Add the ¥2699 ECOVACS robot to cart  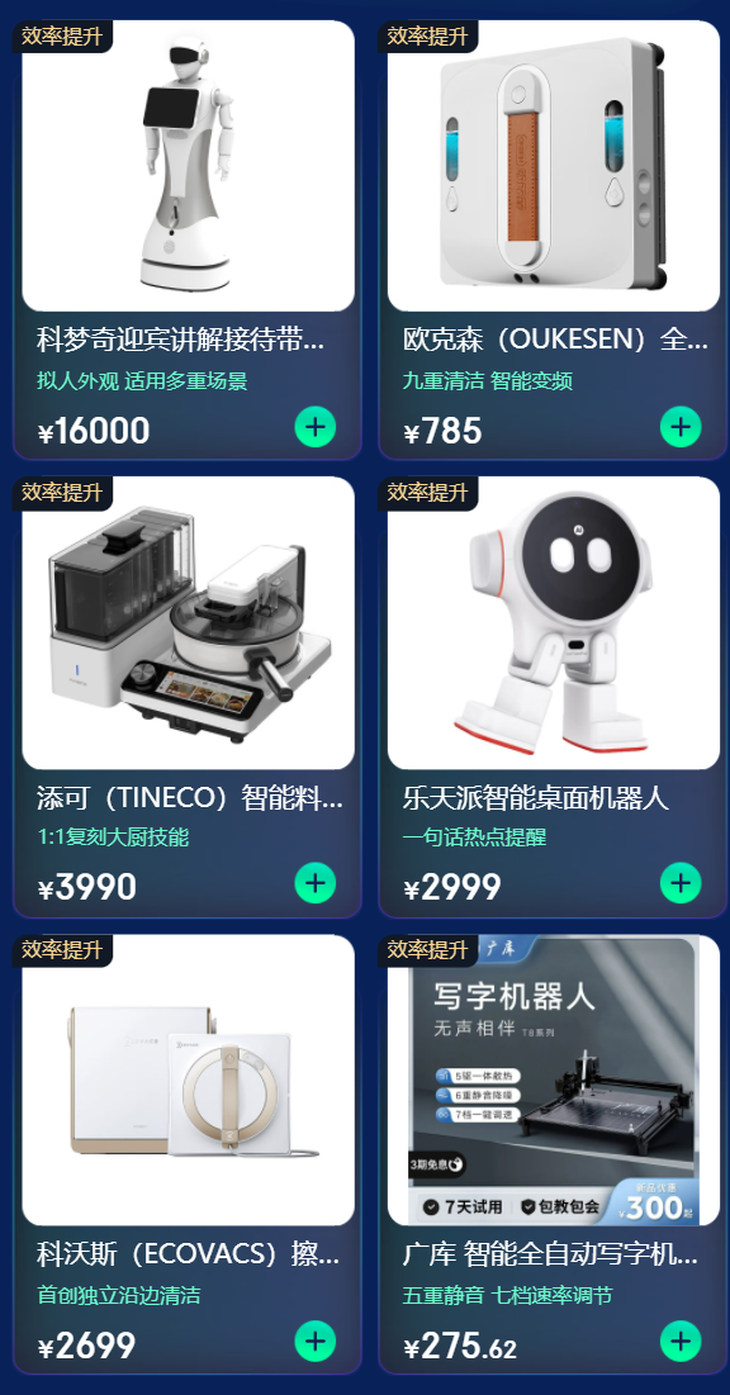coord(315,1341)
